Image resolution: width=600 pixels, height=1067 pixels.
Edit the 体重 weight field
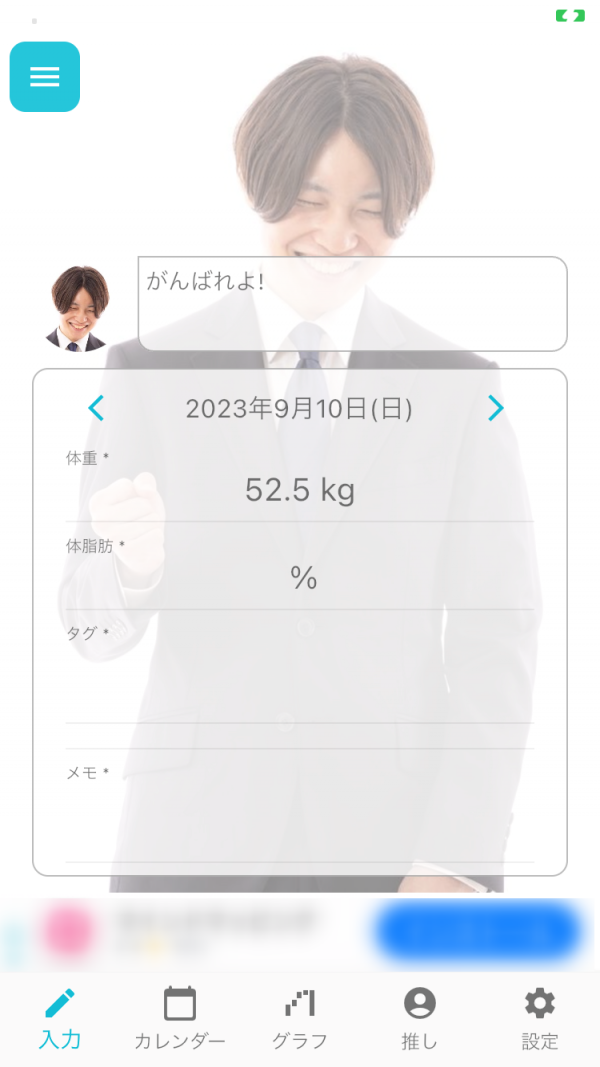point(299,490)
